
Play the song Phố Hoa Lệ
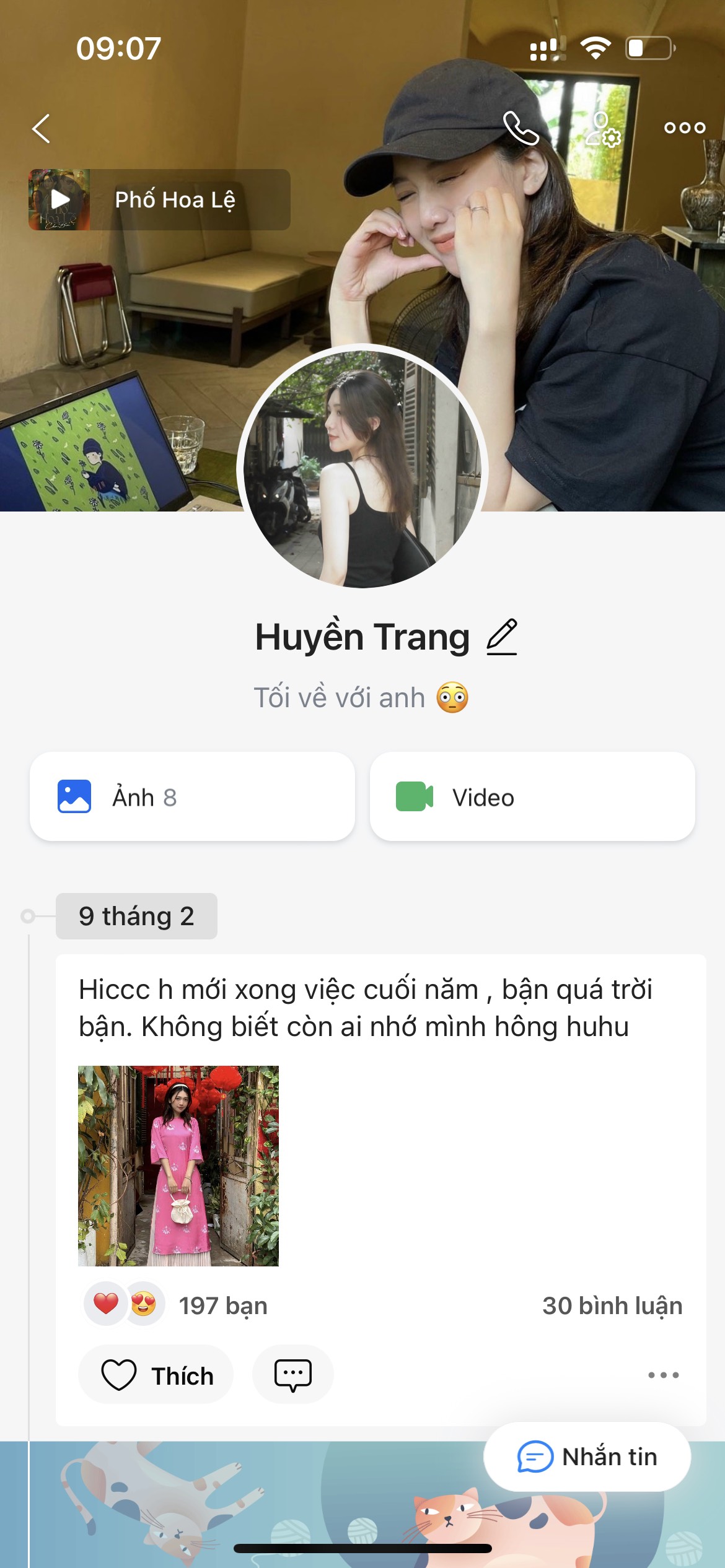click(x=60, y=199)
